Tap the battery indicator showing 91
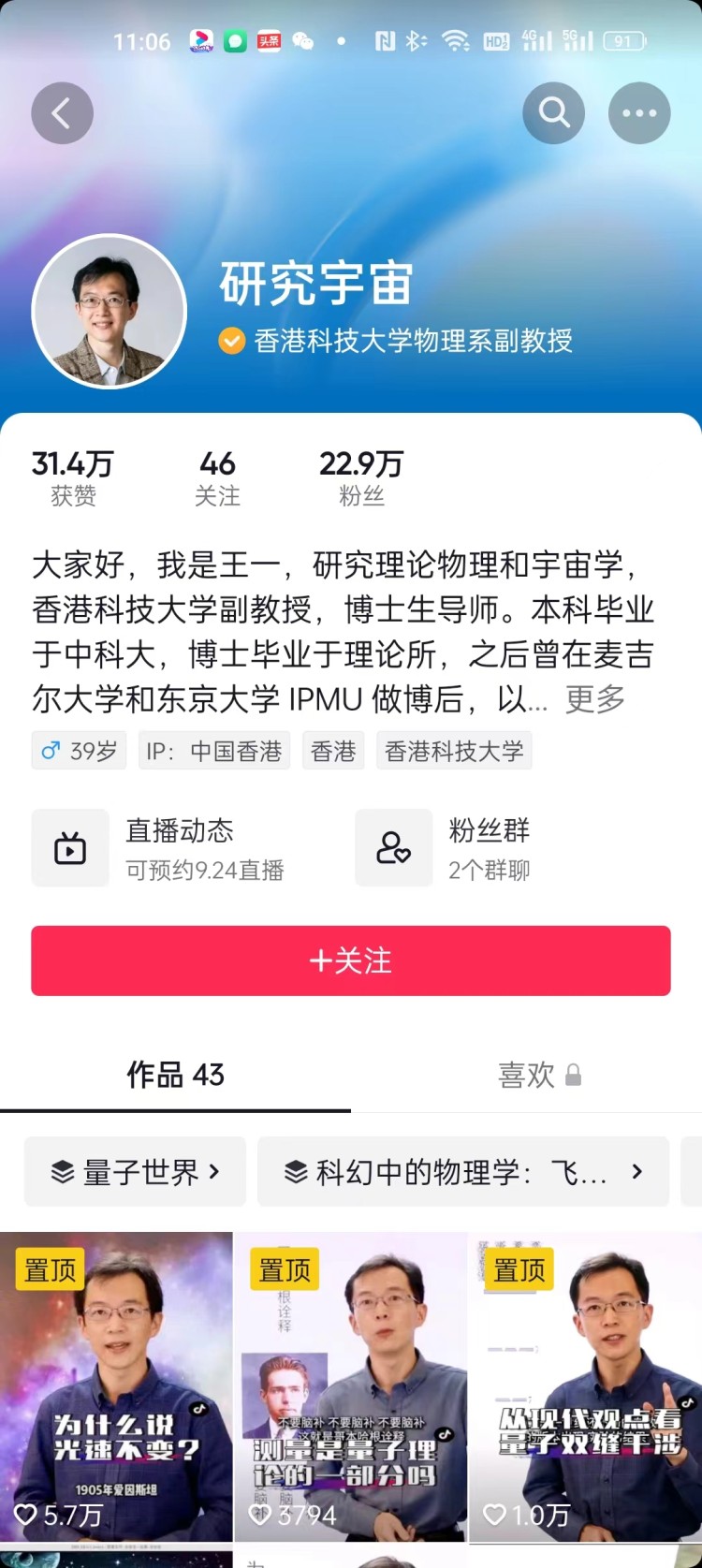702x1568 pixels. point(625,40)
